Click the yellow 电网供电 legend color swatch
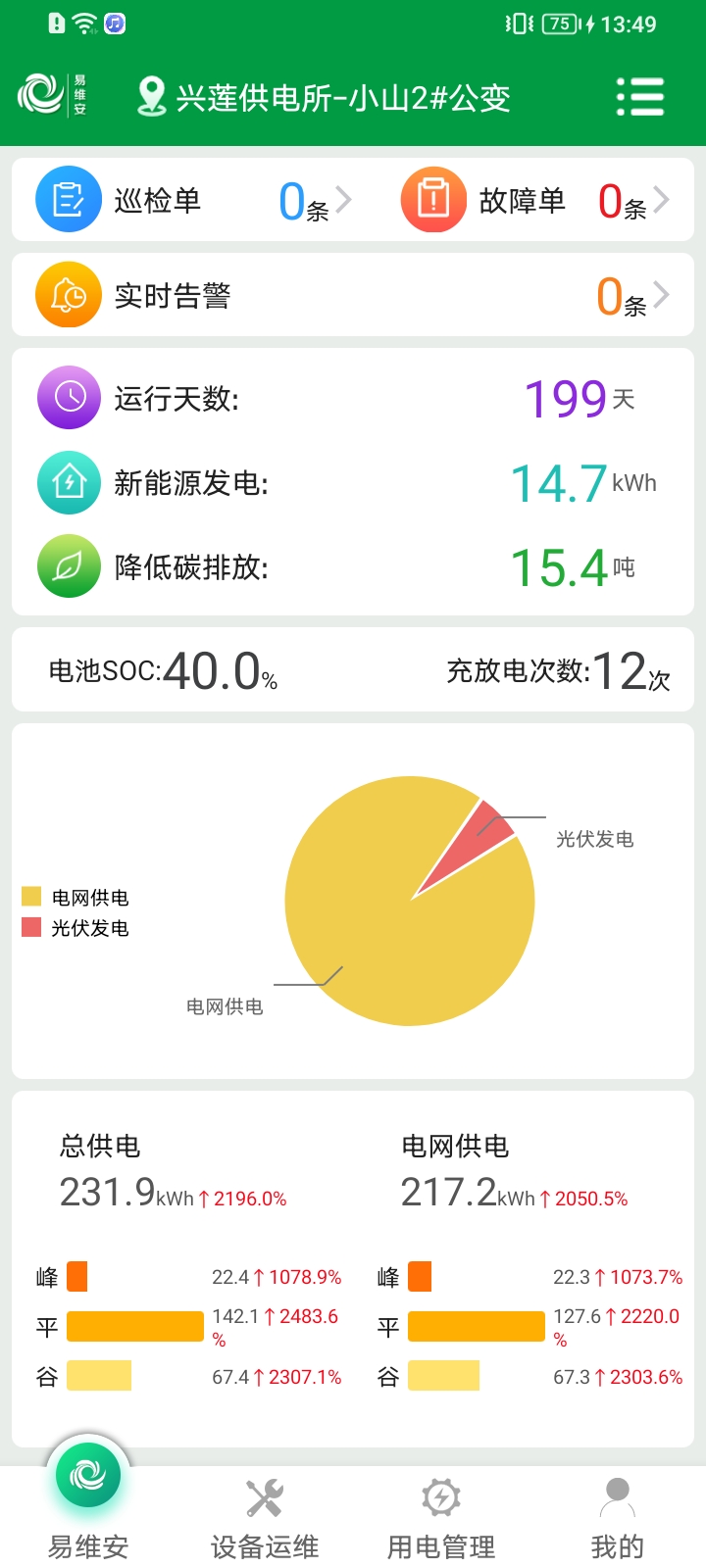 [30, 896]
